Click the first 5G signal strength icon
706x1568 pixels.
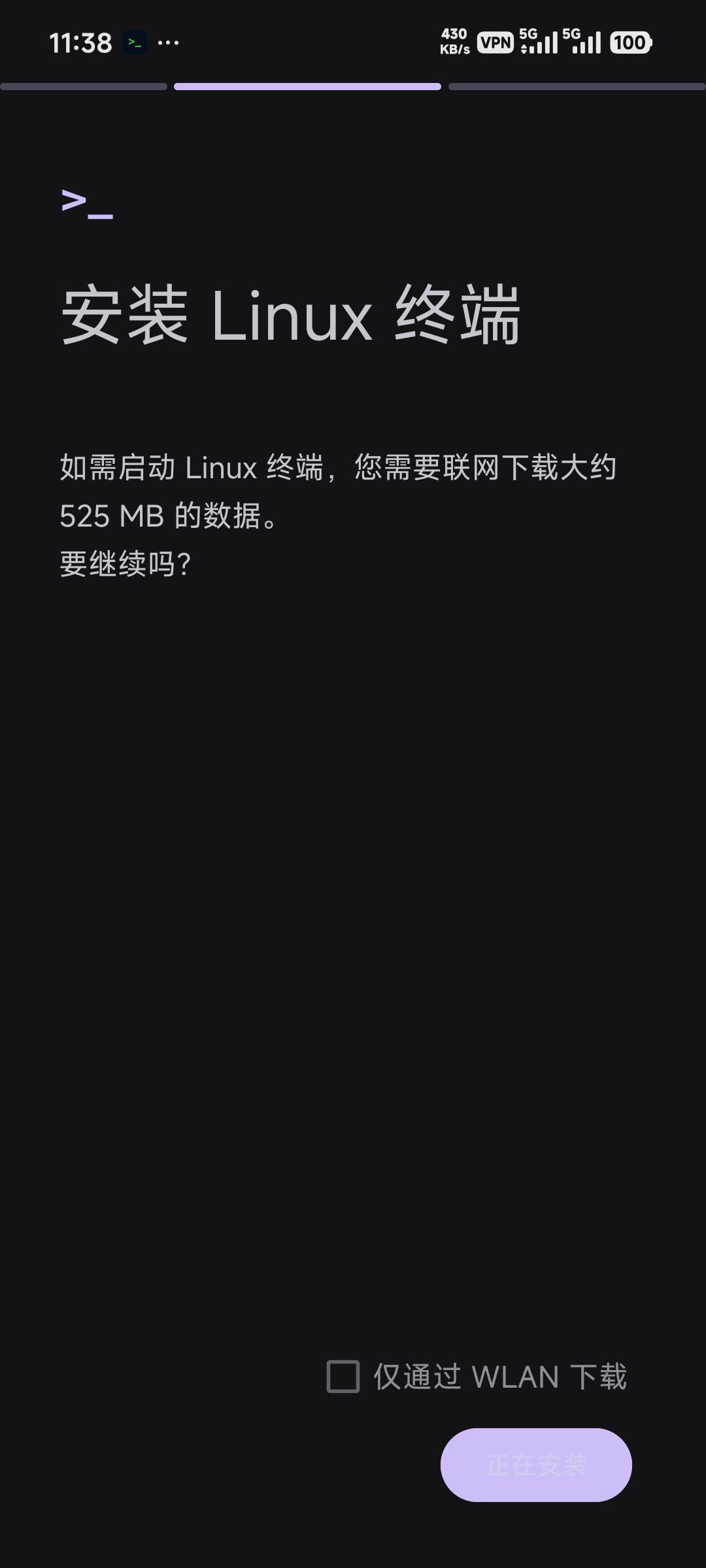point(537,42)
